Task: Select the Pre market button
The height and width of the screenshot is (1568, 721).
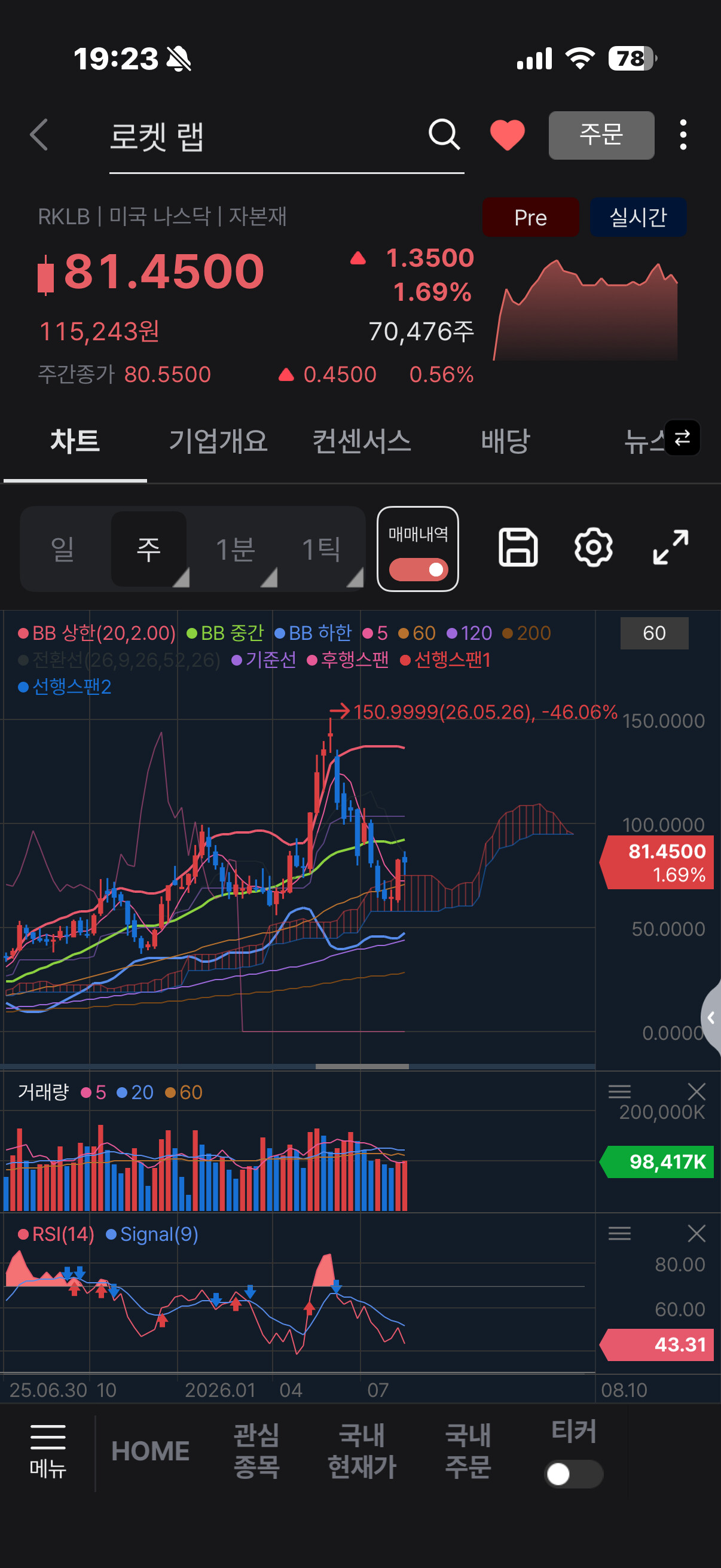Action: pyautogui.click(x=530, y=217)
